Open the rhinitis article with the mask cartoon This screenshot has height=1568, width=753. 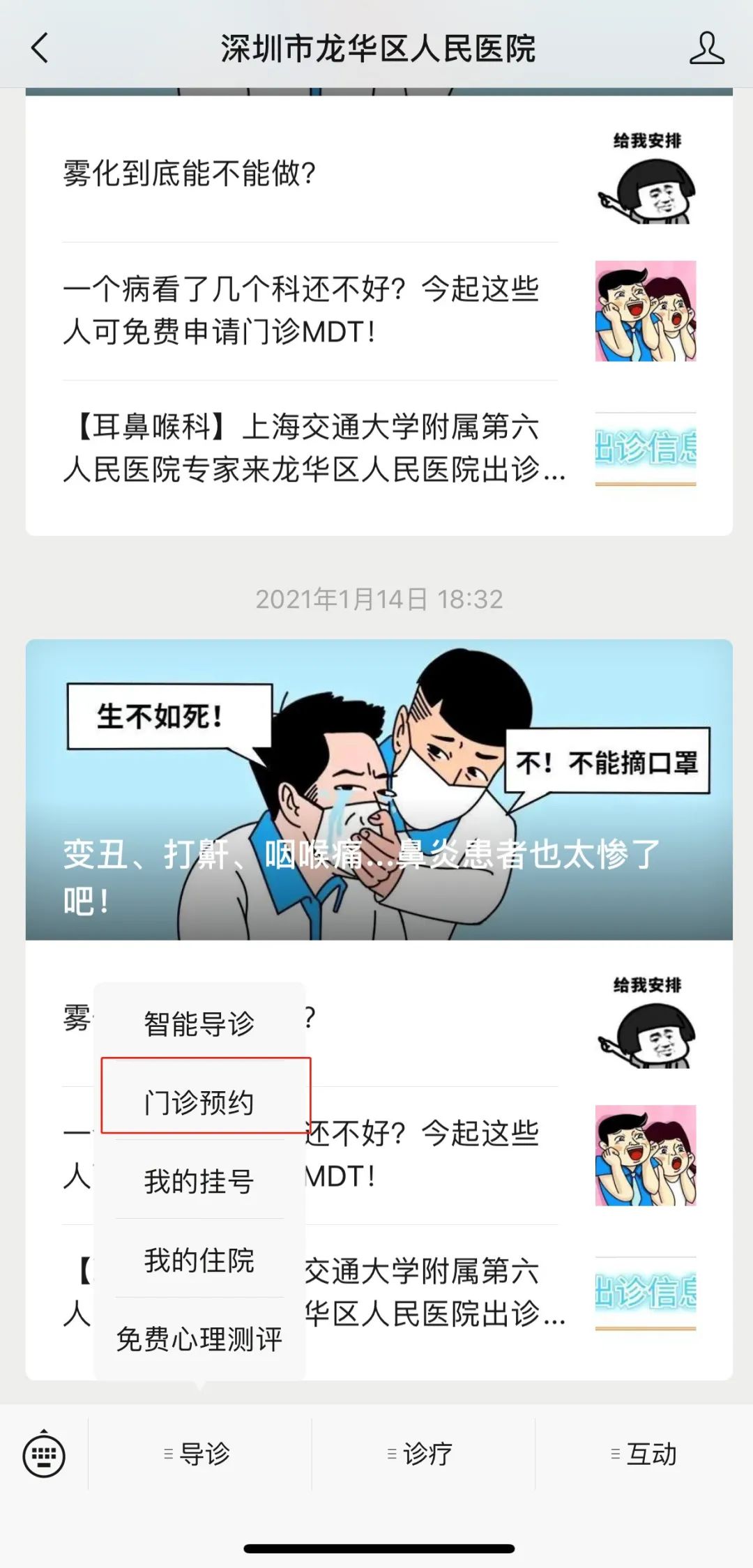click(379, 789)
